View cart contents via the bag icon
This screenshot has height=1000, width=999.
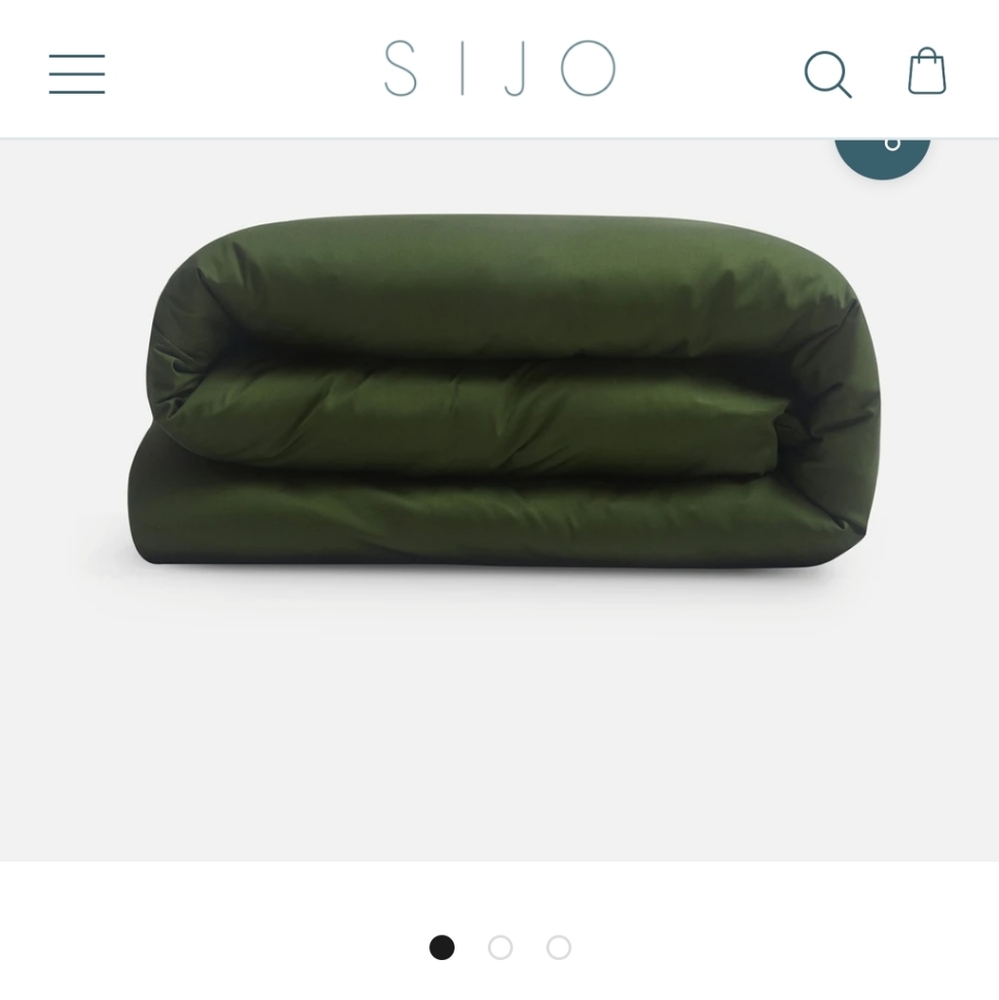coord(925,70)
